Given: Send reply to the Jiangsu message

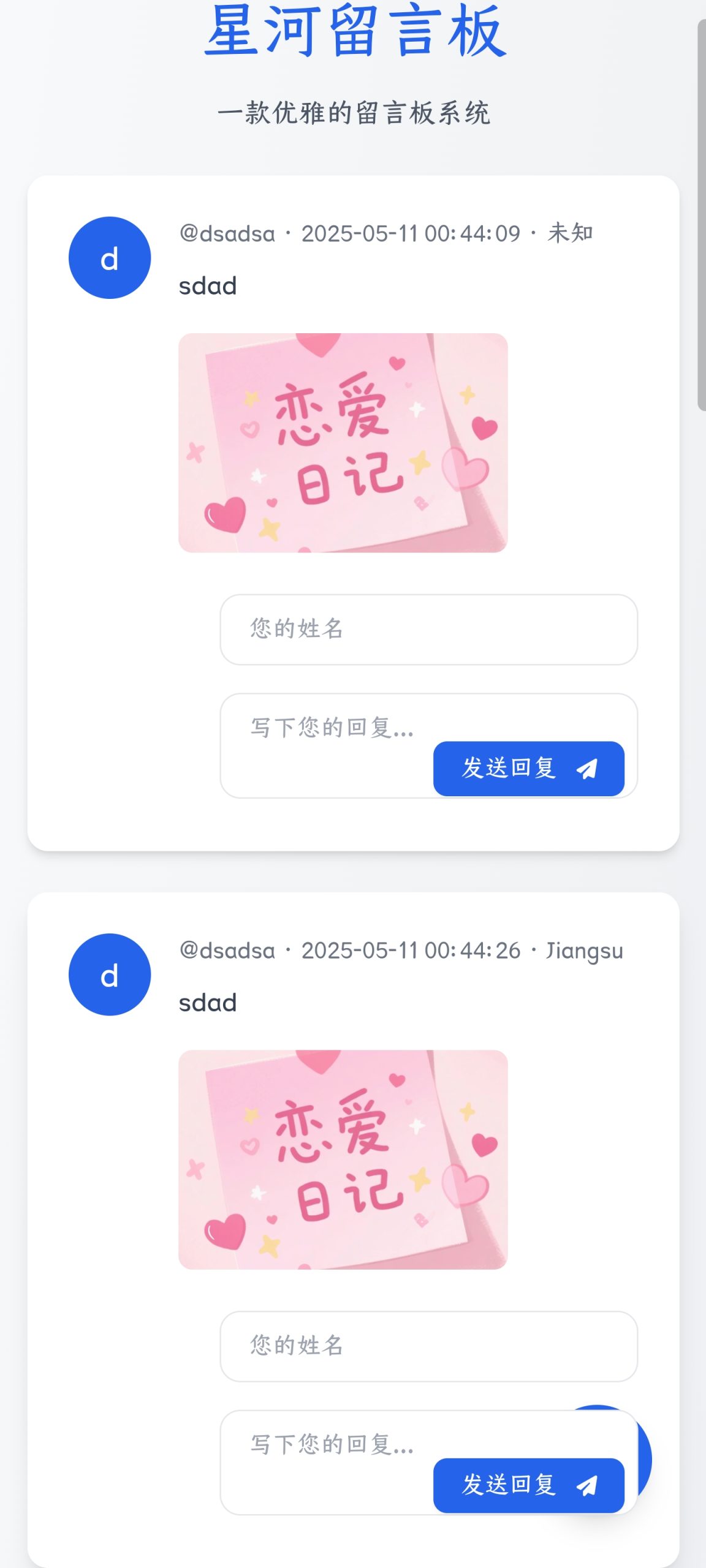Looking at the screenshot, I should tap(528, 1485).
